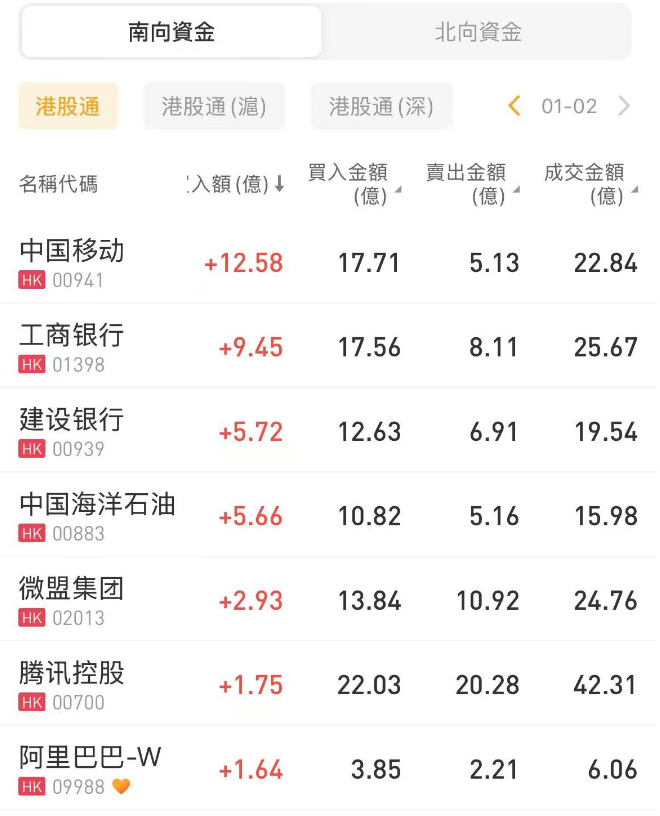Sort by 賣出金額 column
The width and height of the screenshot is (660, 816).
point(468,184)
